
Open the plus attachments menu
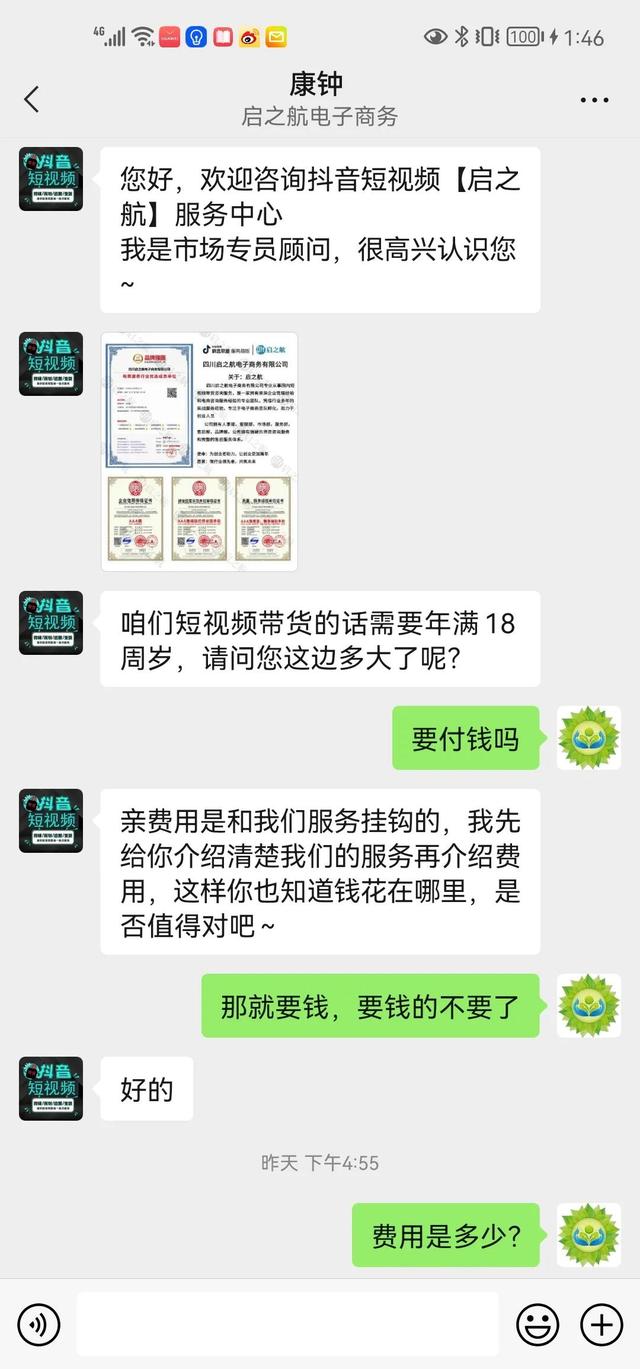click(x=601, y=1325)
